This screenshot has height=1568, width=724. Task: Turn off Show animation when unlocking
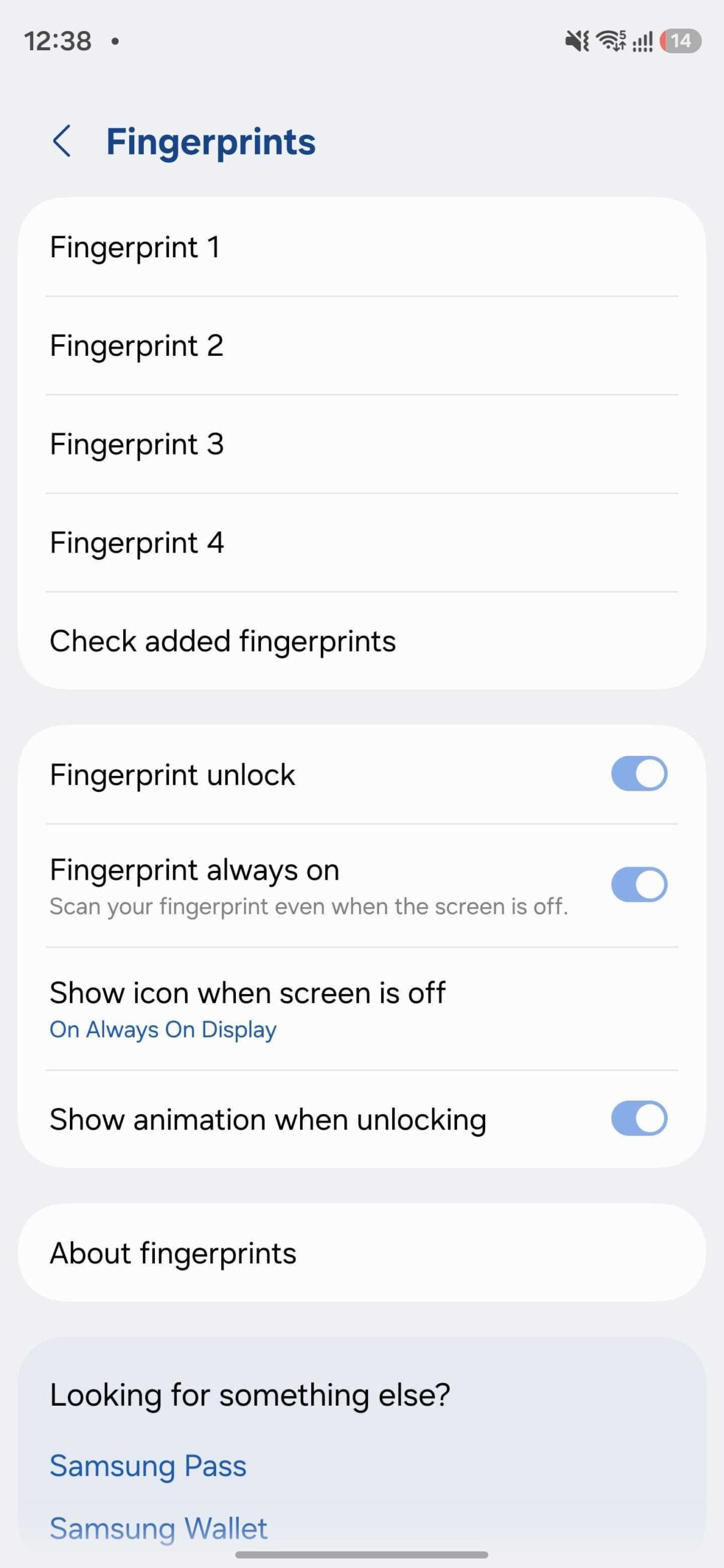639,1118
